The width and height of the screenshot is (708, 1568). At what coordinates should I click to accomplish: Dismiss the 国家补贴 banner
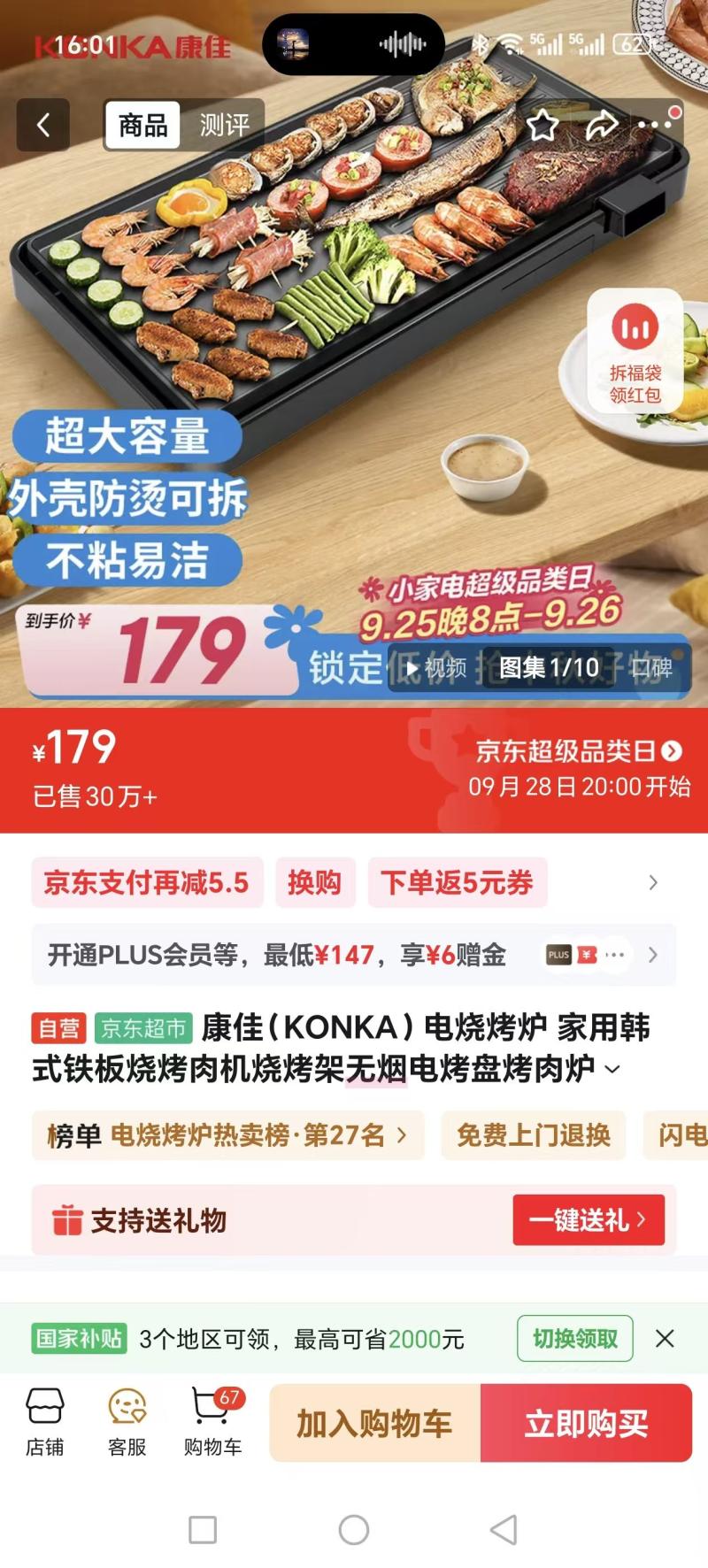(x=665, y=1339)
